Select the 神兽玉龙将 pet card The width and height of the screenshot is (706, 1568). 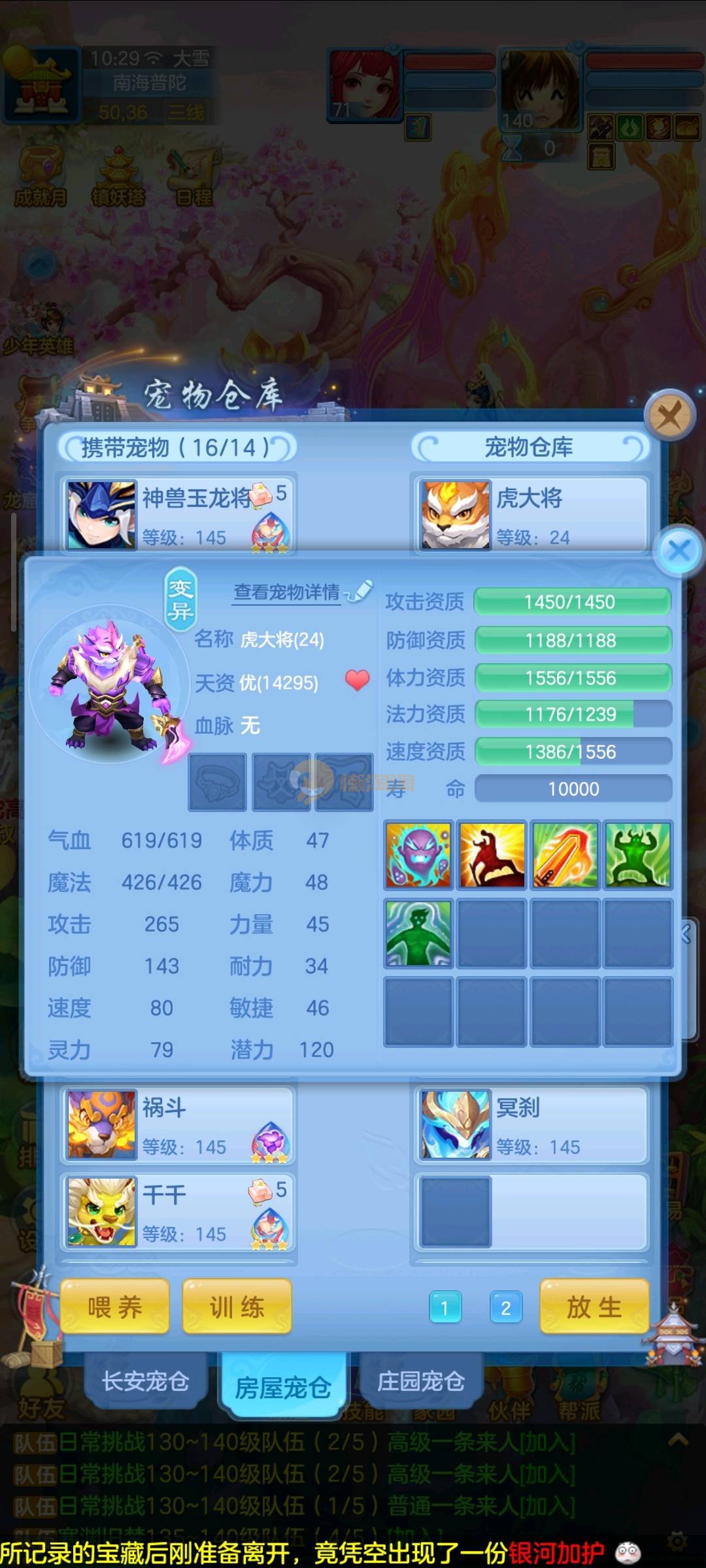[178, 515]
